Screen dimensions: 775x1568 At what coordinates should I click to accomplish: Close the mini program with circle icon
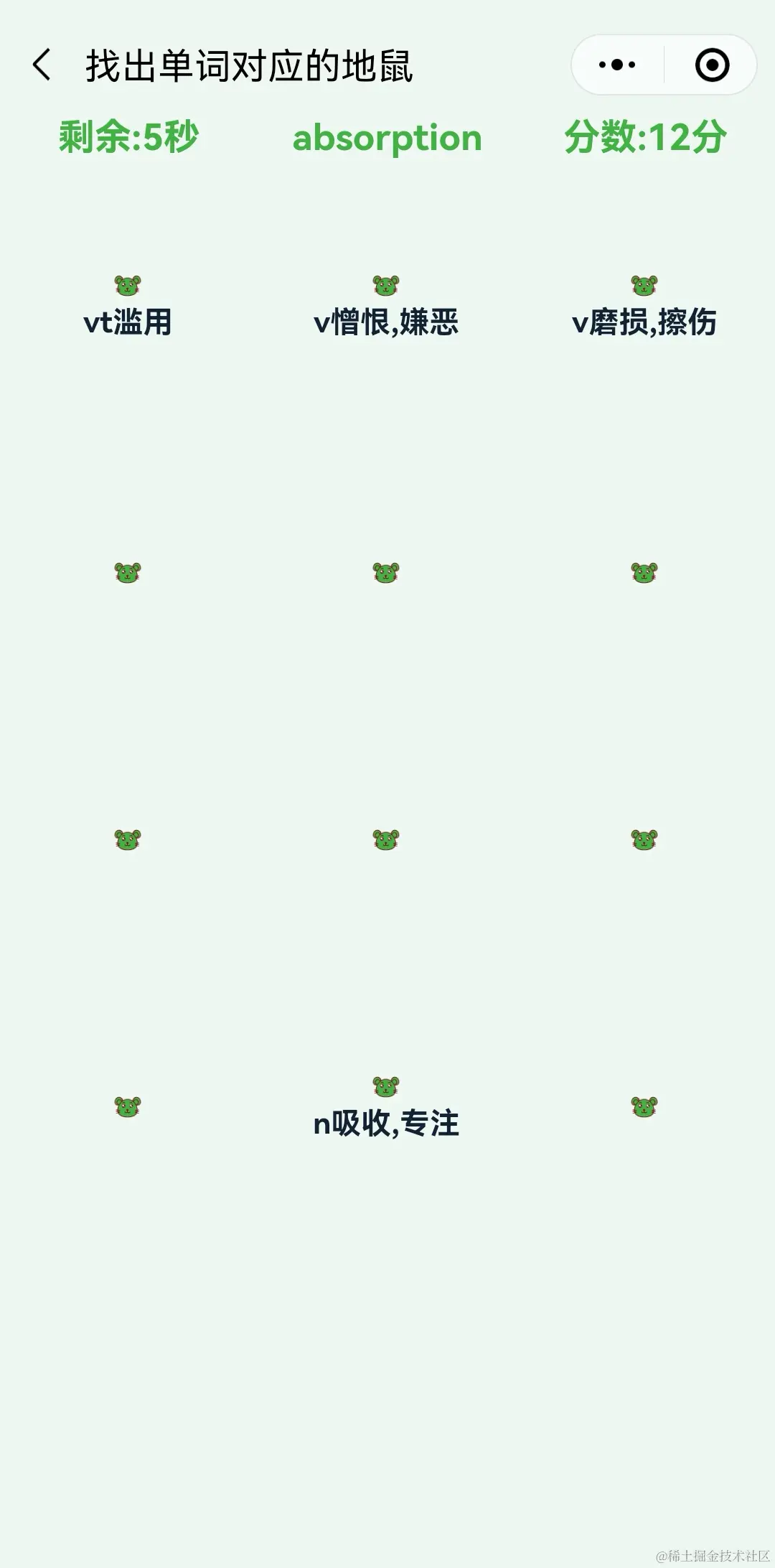pos(712,65)
